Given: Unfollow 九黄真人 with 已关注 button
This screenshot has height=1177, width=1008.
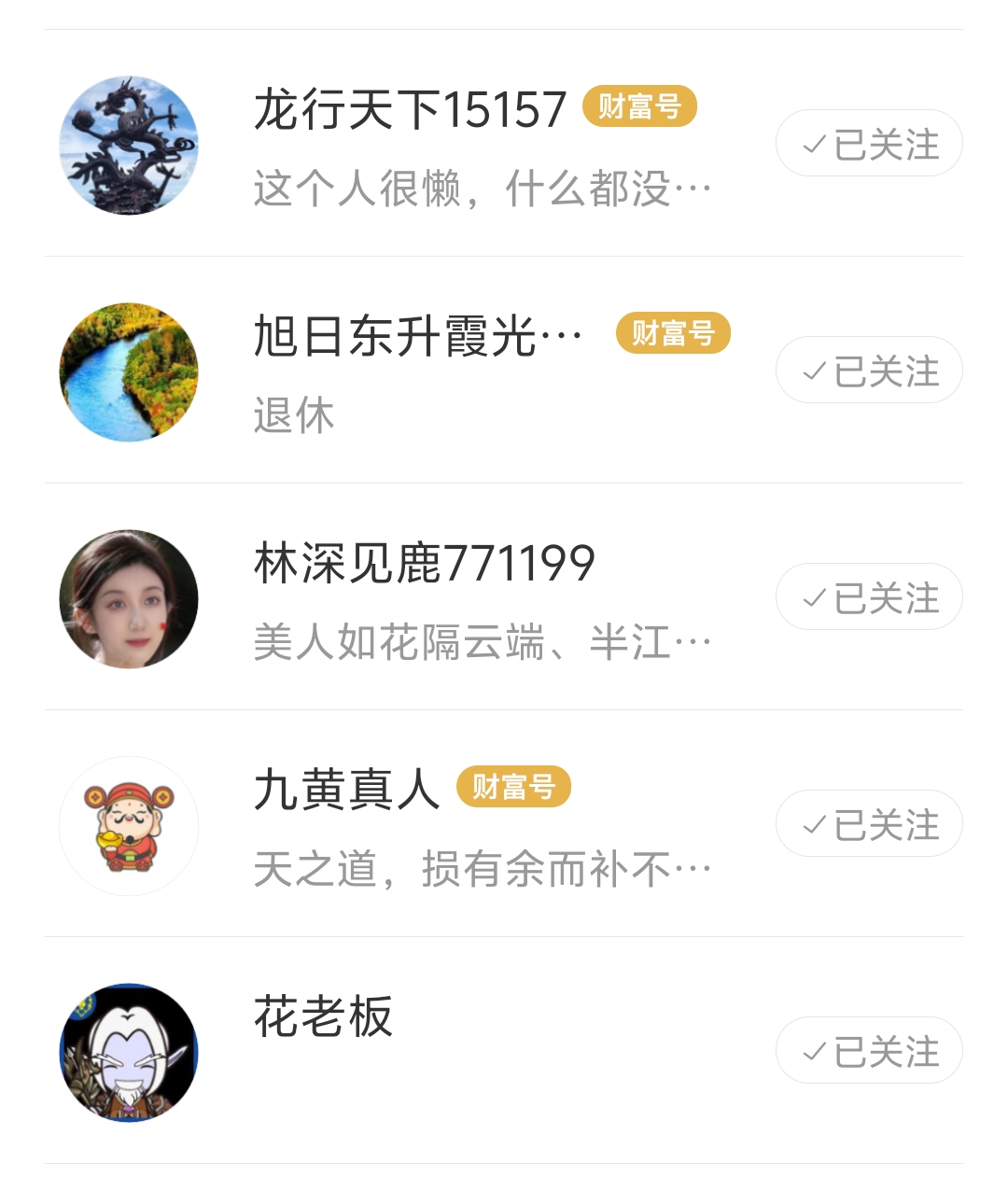Looking at the screenshot, I should 869,824.
